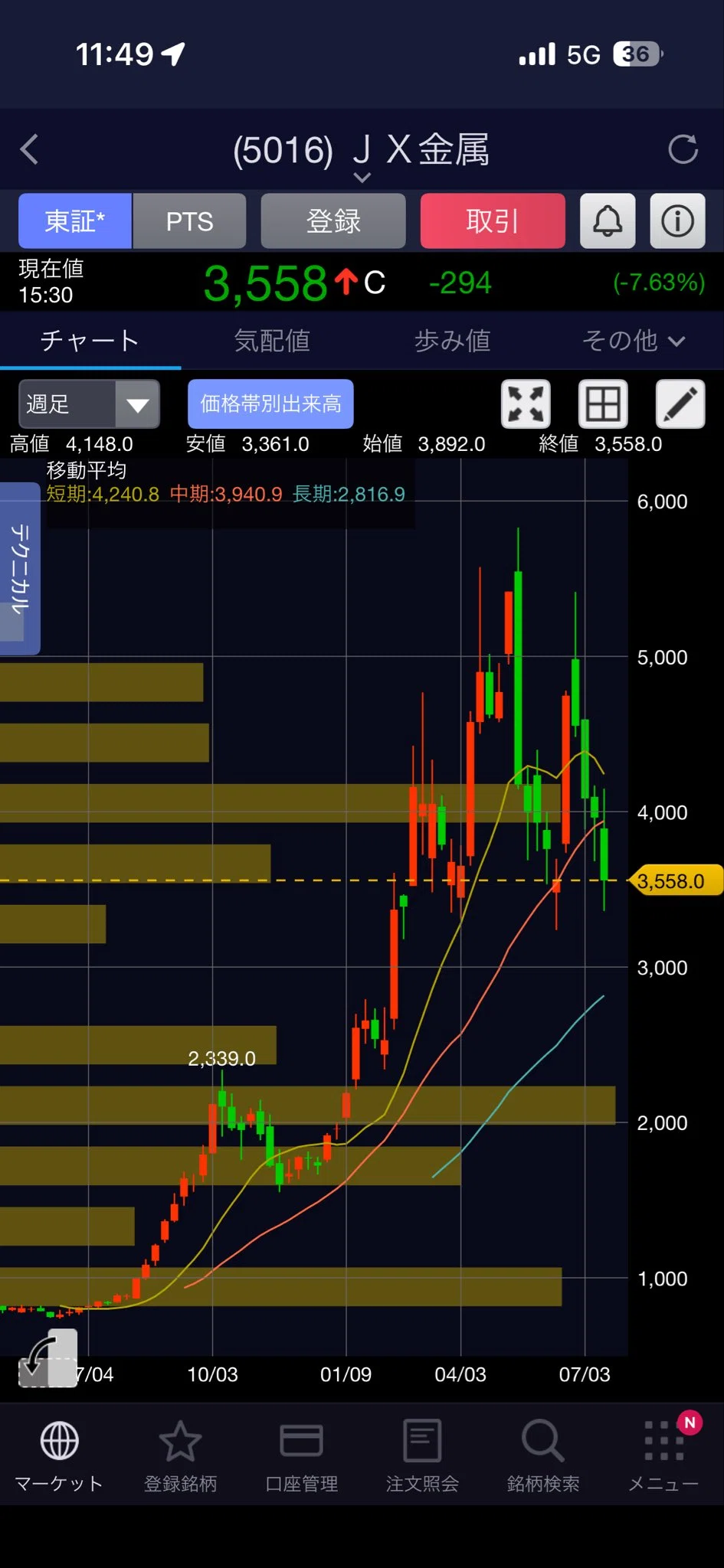Image resolution: width=724 pixels, height=1568 pixels.
Task: Go back using the top-left arrow
Action: (x=29, y=149)
